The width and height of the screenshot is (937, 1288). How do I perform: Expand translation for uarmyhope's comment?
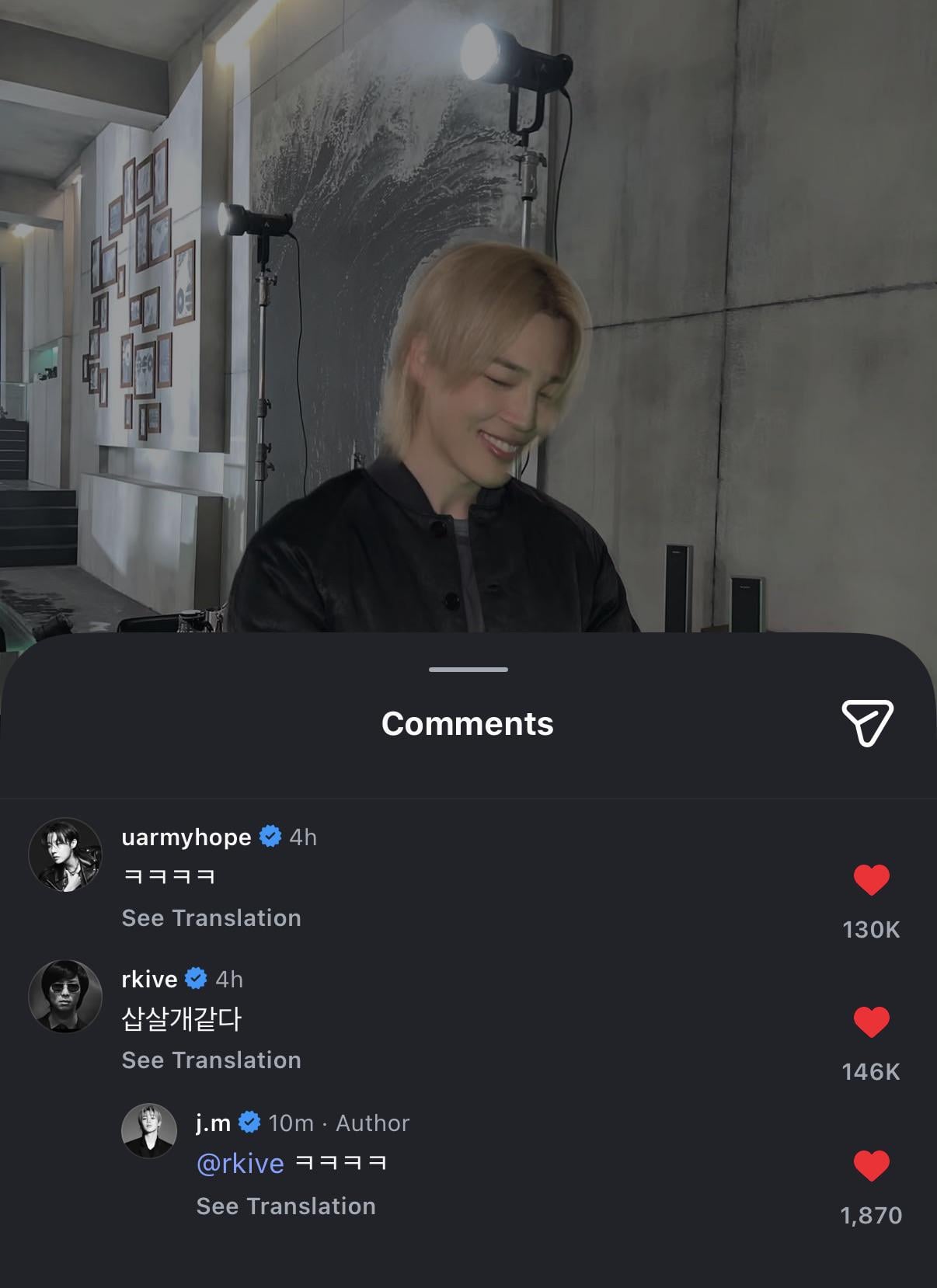[211, 917]
